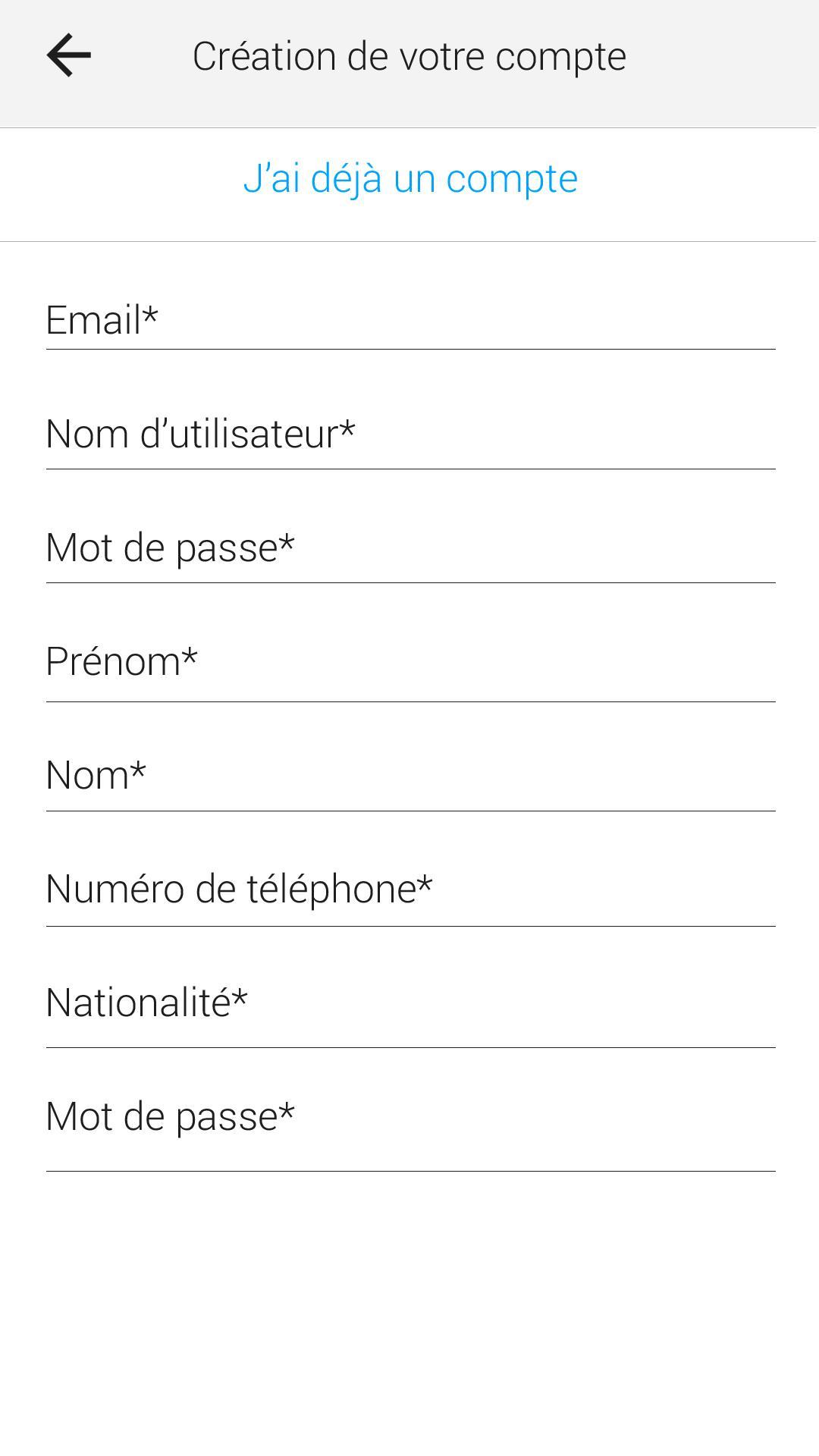Tap the Numéro de téléphone field
This screenshot has height=1456, width=819.
(409, 890)
